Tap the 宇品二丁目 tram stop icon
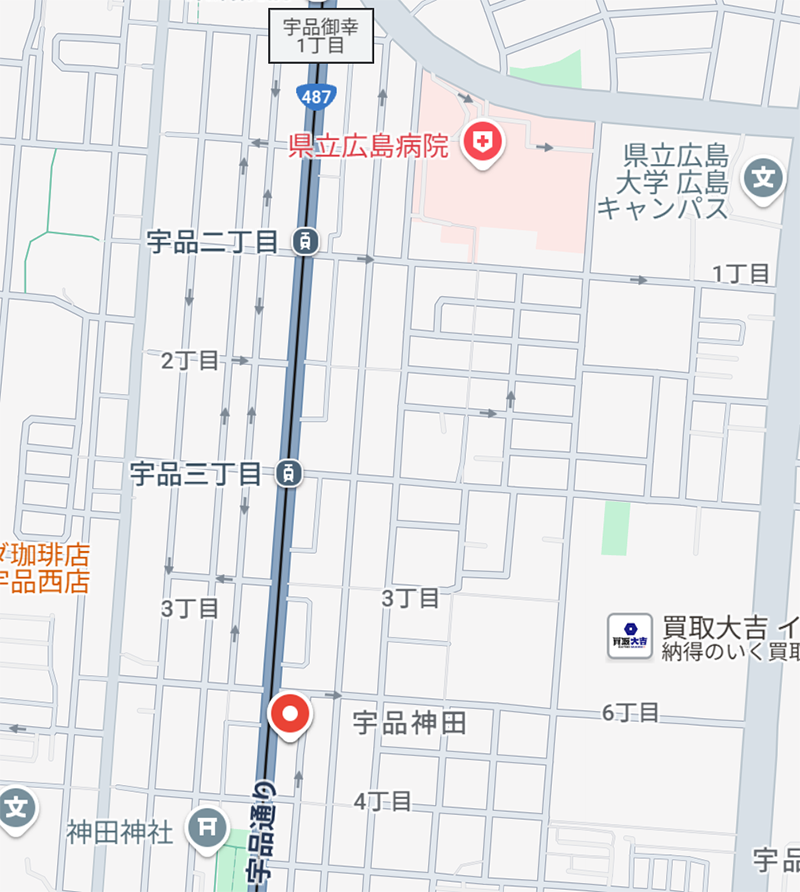The width and height of the screenshot is (800, 892). point(305,241)
